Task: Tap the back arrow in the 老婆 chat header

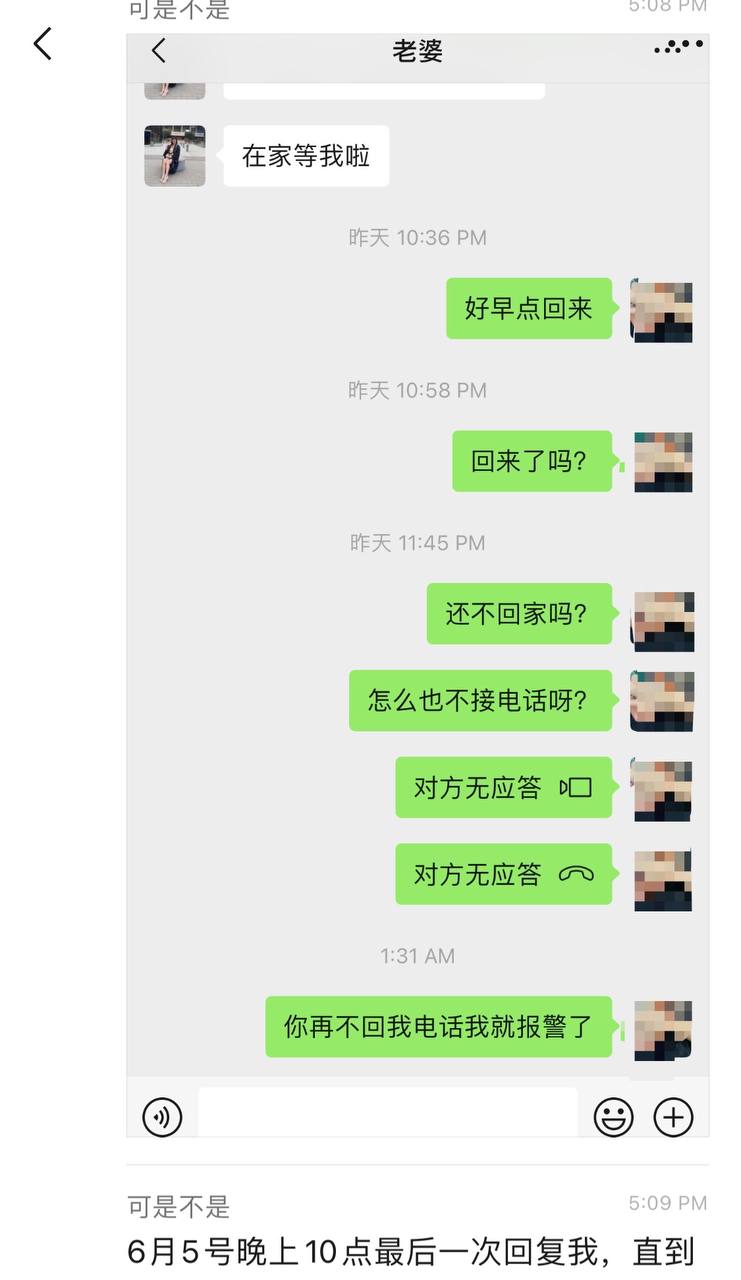Action: tap(159, 49)
